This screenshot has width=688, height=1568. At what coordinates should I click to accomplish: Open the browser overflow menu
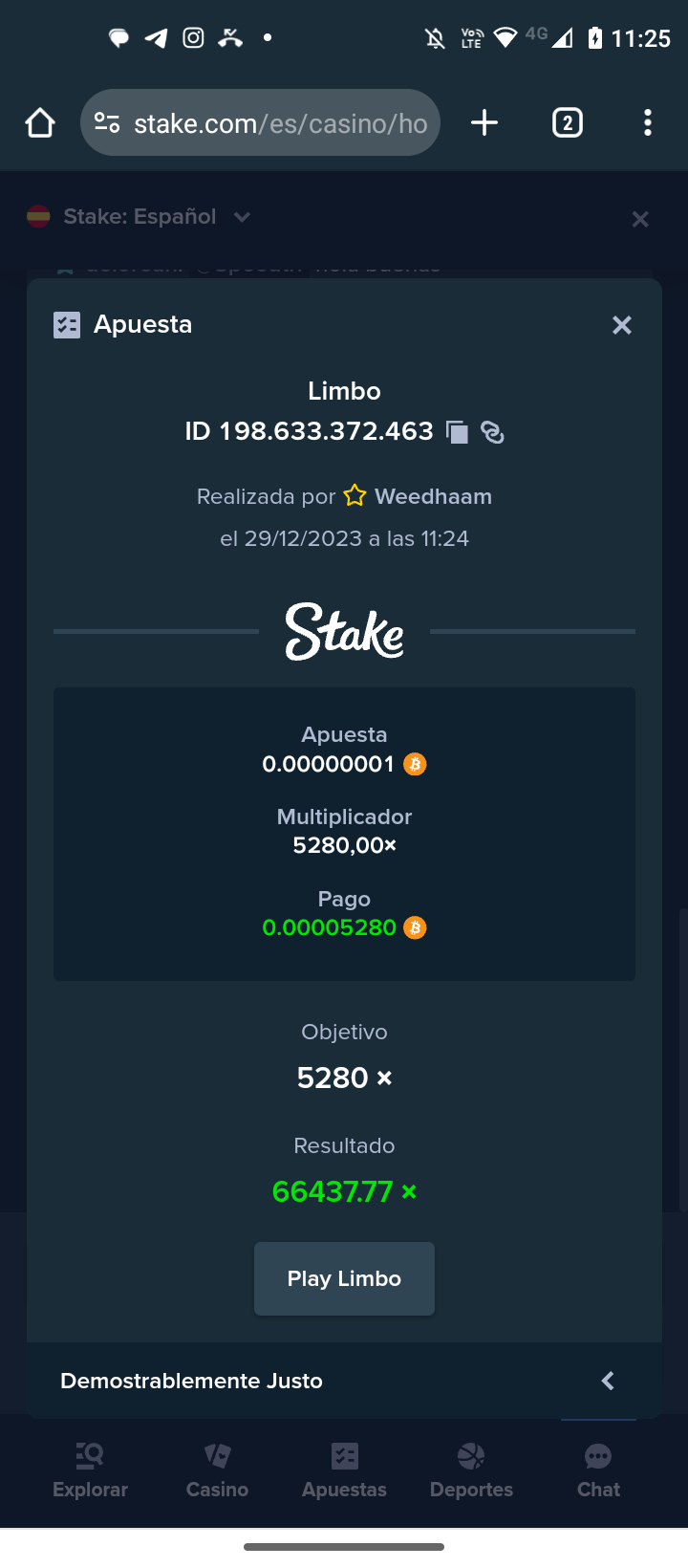[648, 122]
